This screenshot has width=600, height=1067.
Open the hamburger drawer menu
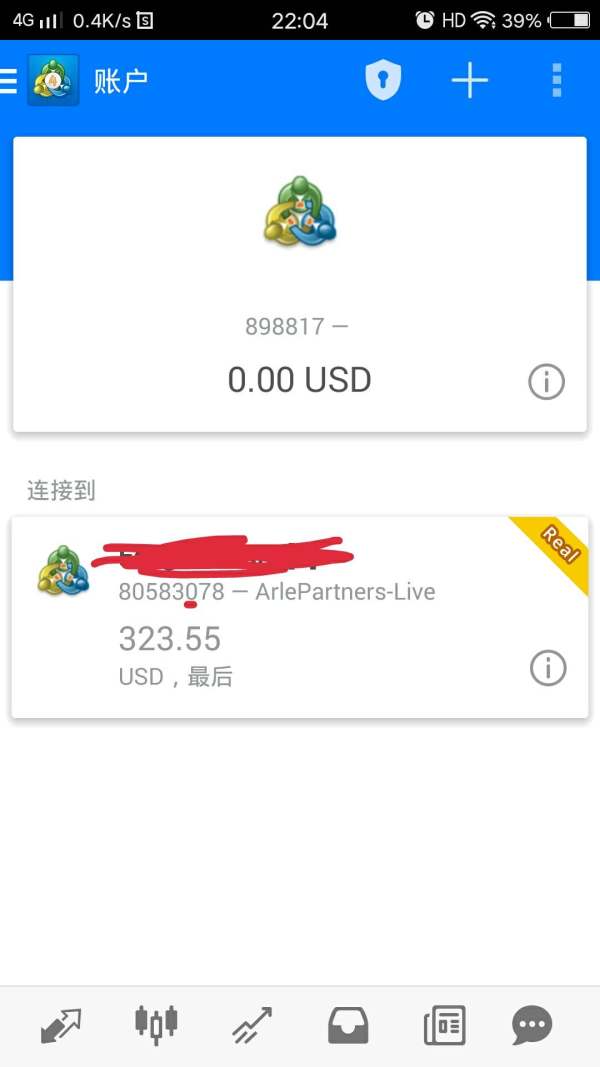coord(10,80)
